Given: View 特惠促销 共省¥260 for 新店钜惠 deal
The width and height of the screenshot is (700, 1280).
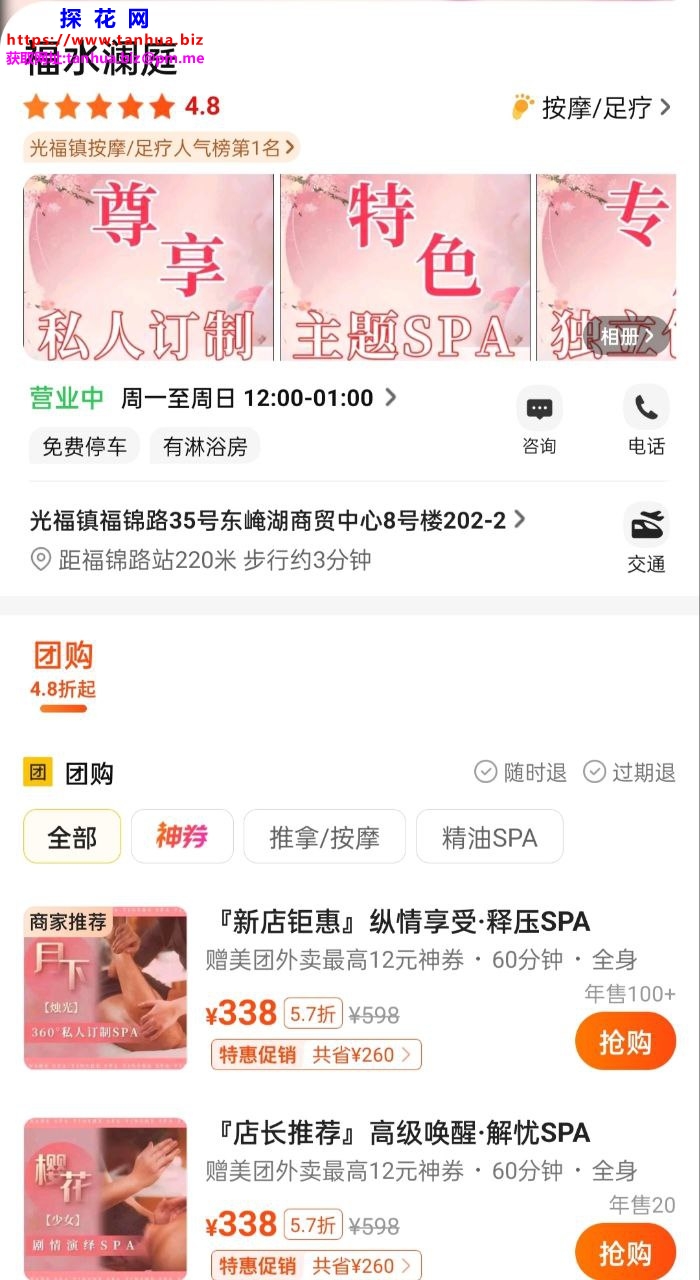Looking at the screenshot, I should coord(316,1054).
